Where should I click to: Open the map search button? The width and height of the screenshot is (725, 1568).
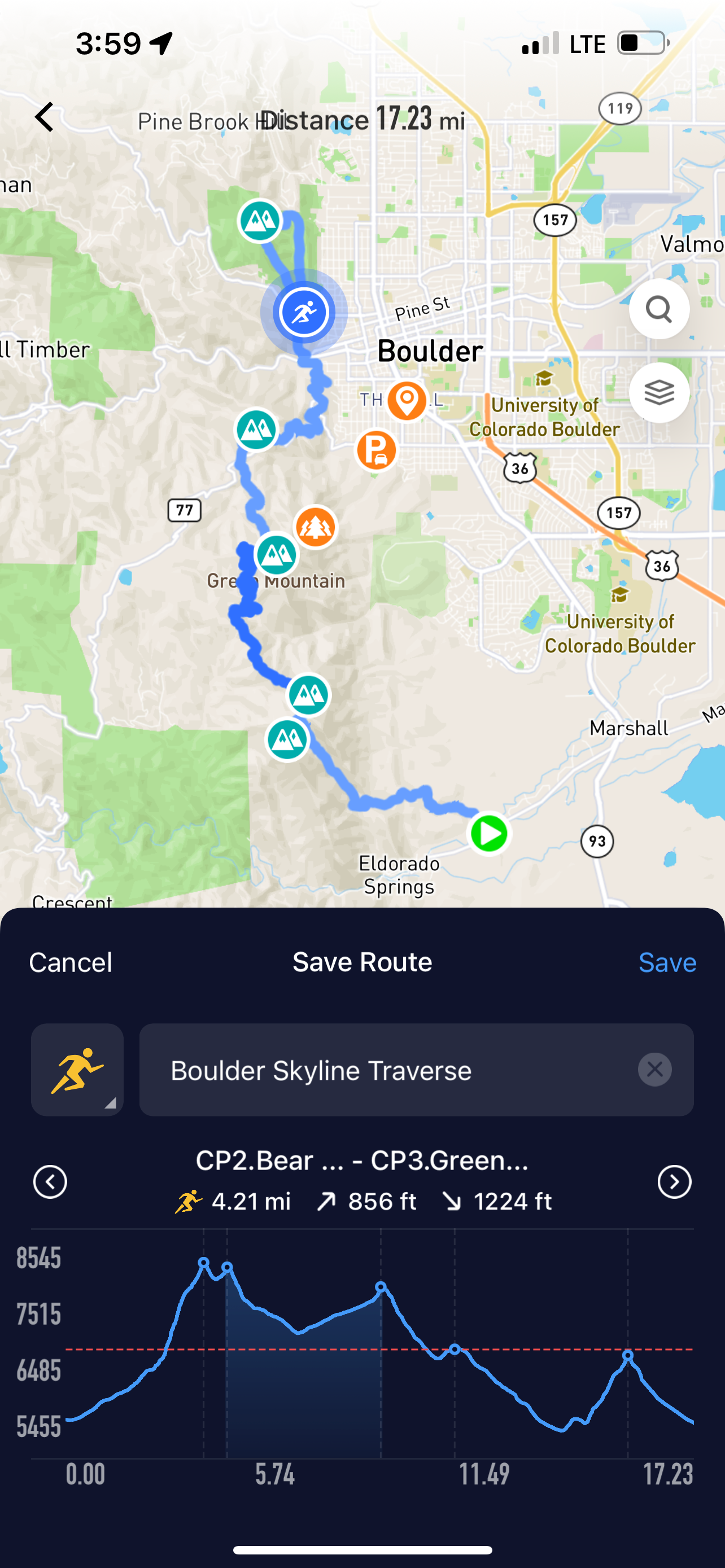pyautogui.click(x=658, y=309)
